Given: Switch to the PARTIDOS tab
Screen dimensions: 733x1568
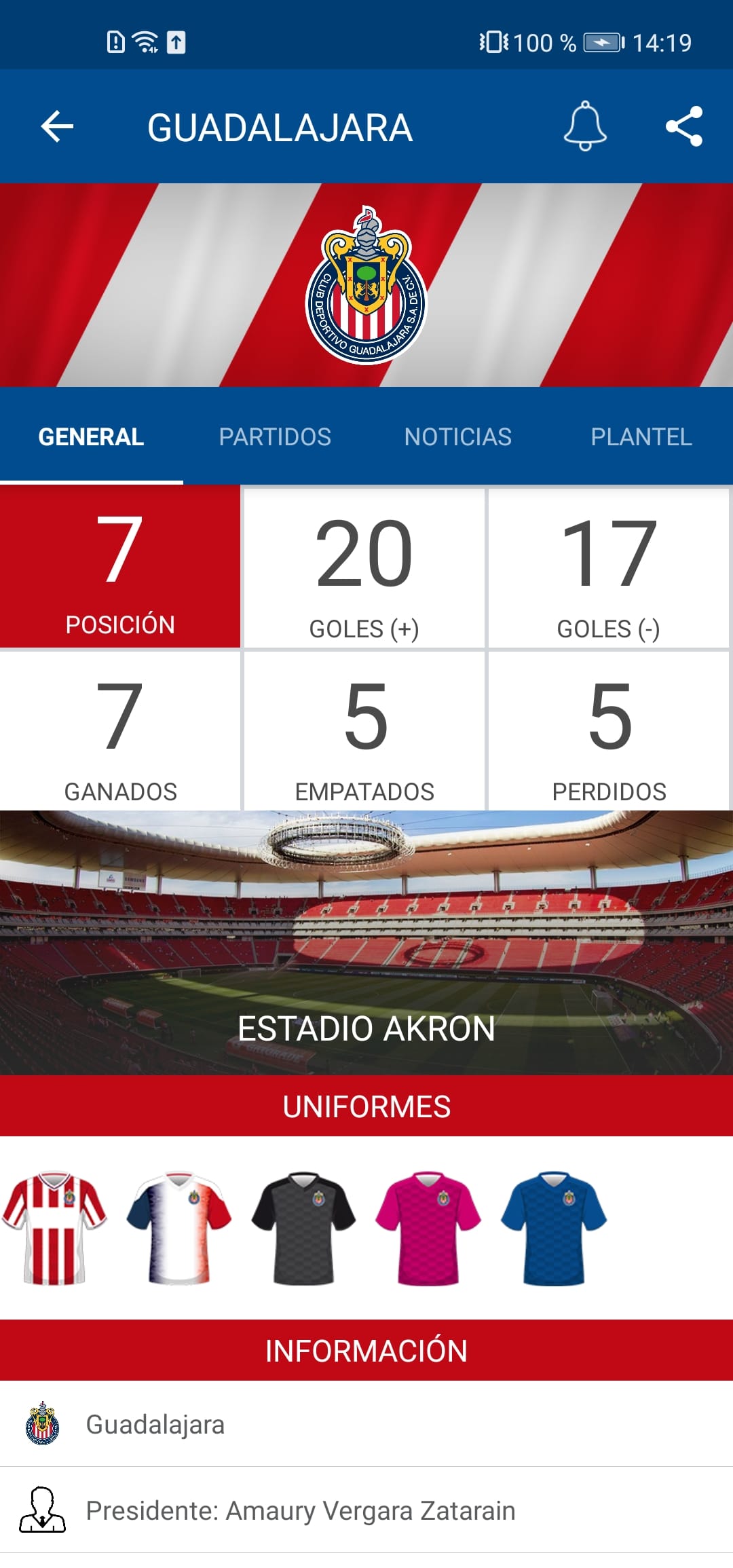Looking at the screenshot, I should coord(276,436).
